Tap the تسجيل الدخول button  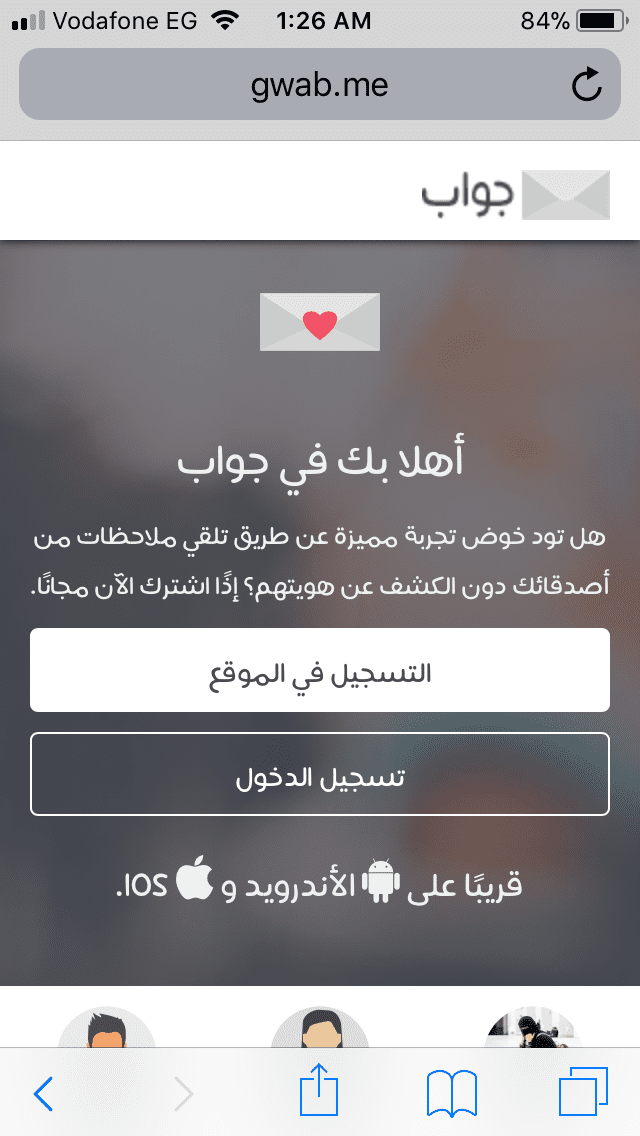point(320,774)
